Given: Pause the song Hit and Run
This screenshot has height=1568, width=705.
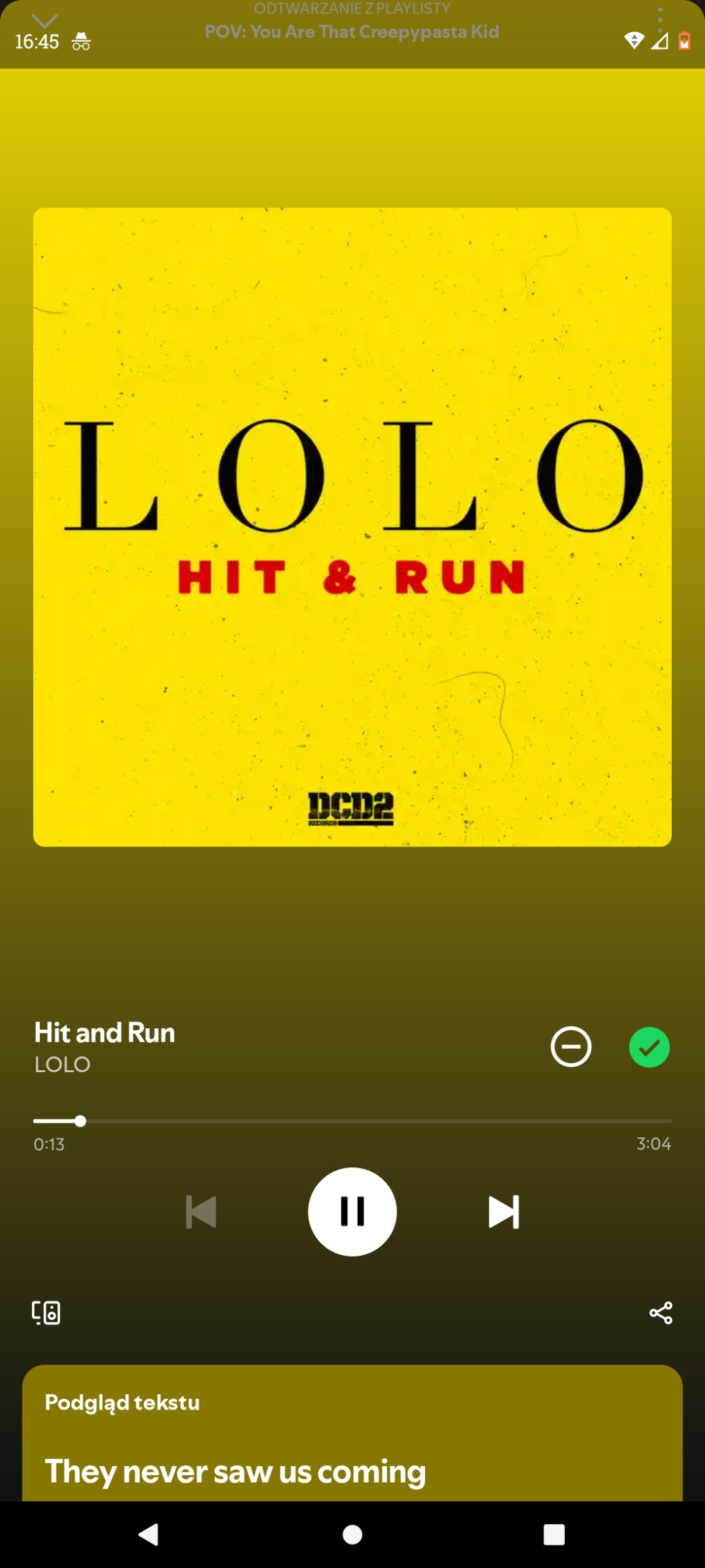Looking at the screenshot, I should (x=352, y=1211).
